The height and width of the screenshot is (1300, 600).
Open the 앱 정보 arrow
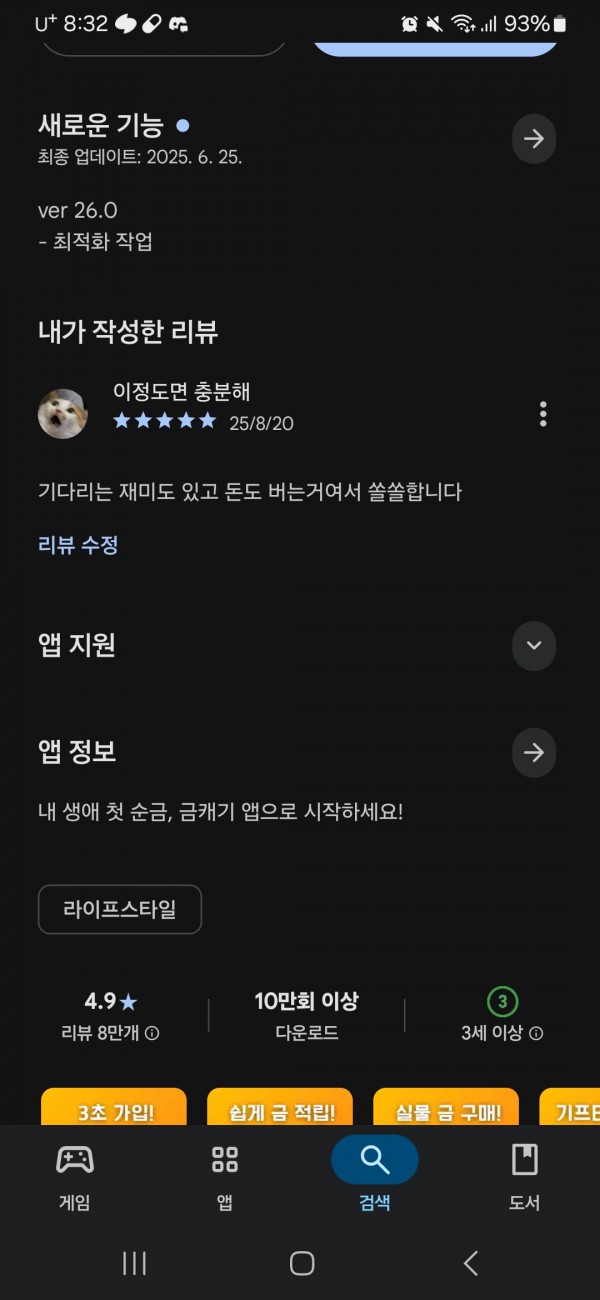pyautogui.click(x=534, y=752)
